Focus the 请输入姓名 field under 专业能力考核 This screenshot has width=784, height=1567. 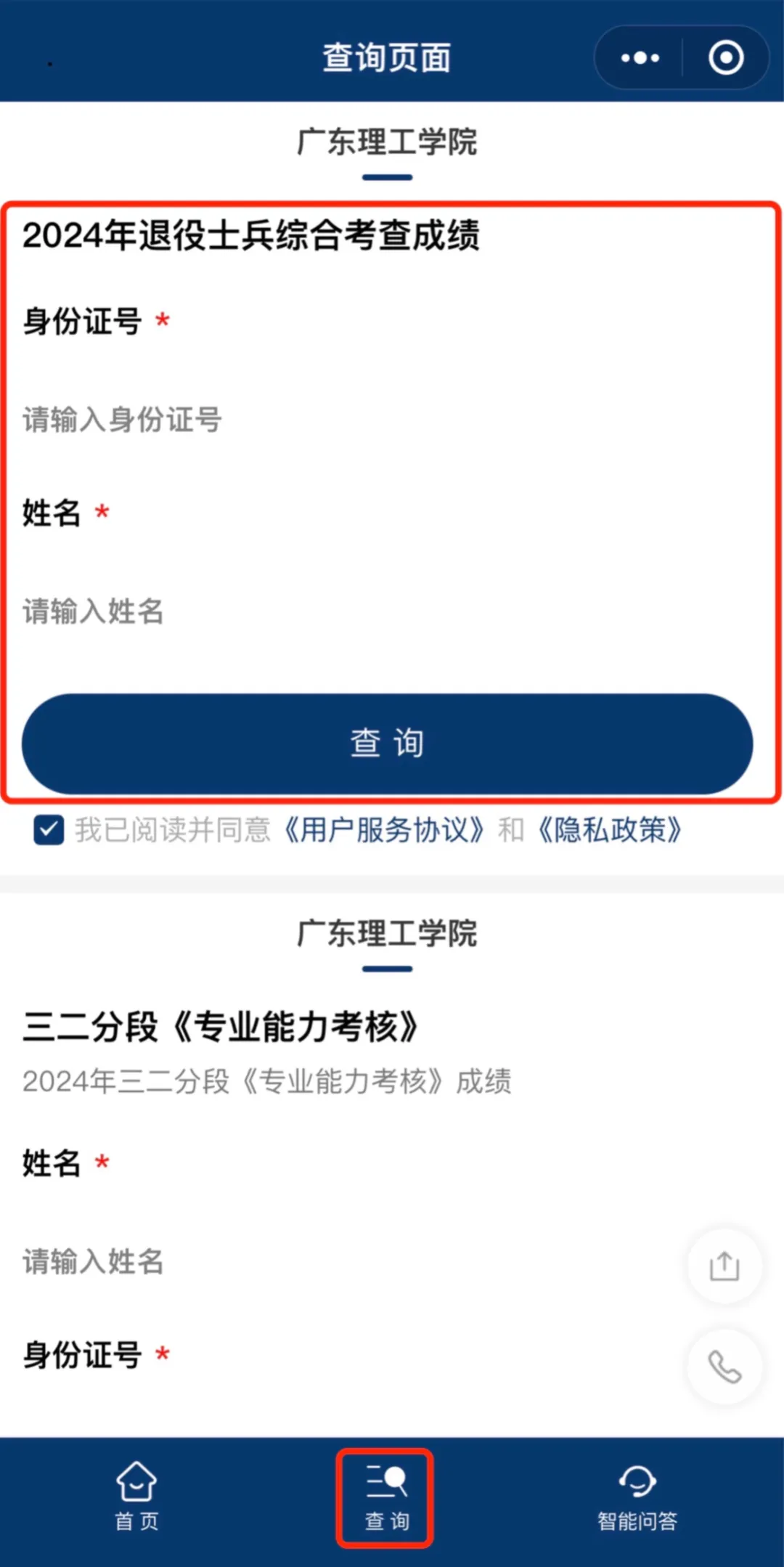[x=290, y=1261]
